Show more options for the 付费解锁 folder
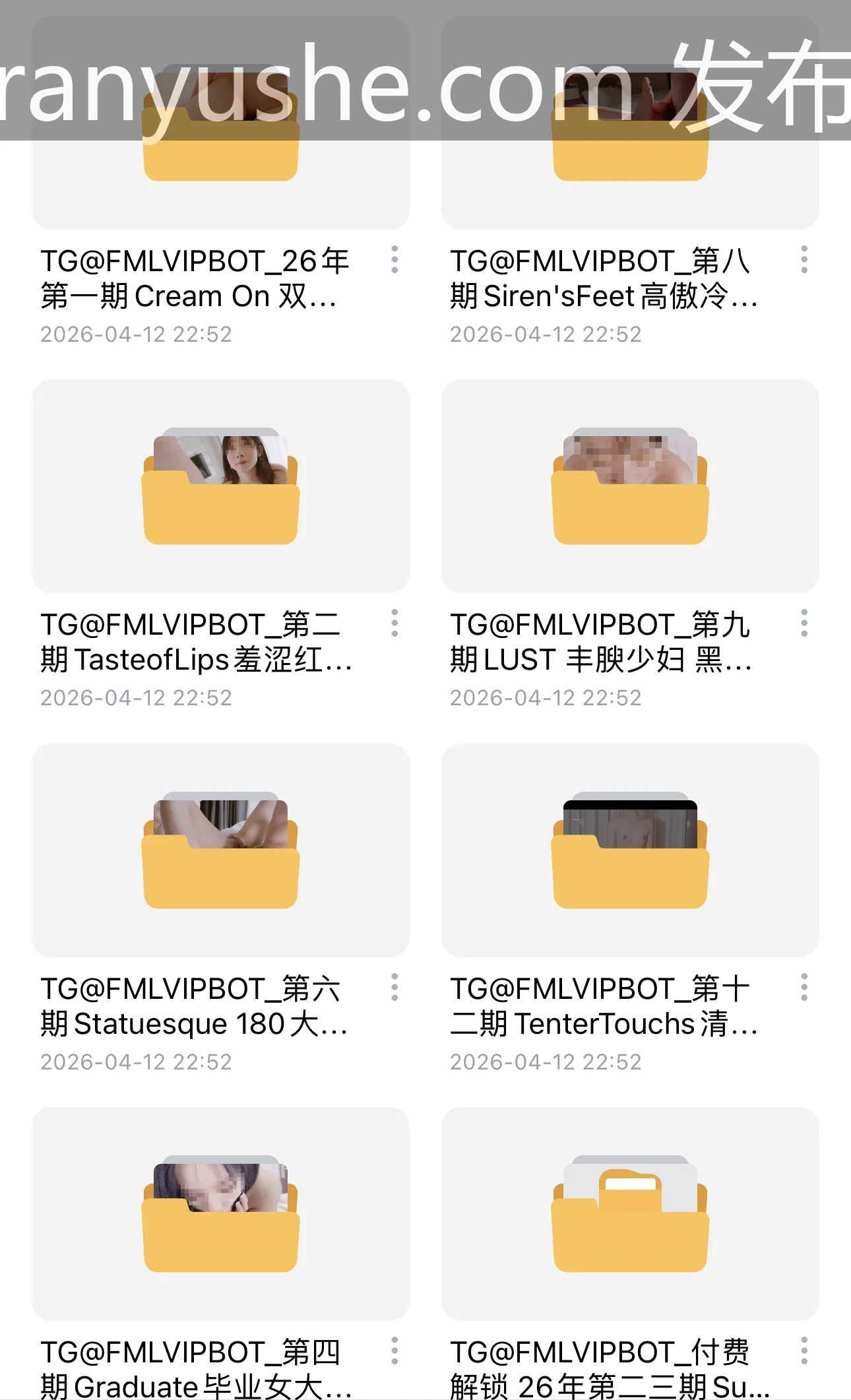Viewport: 851px width, 1400px height. tap(804, 1351)
